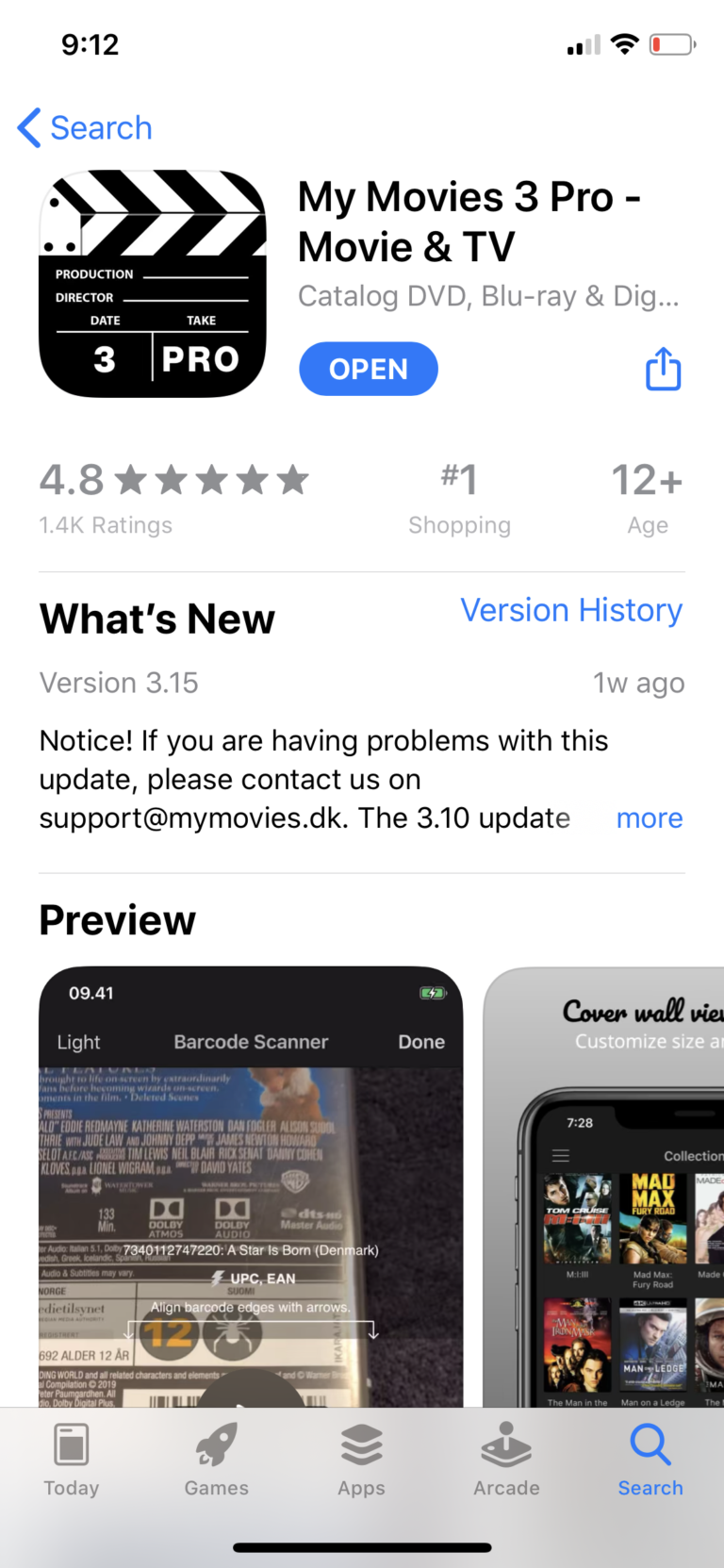Go back to Search results
Viewport: 724px width, 1568px height.
85,128
